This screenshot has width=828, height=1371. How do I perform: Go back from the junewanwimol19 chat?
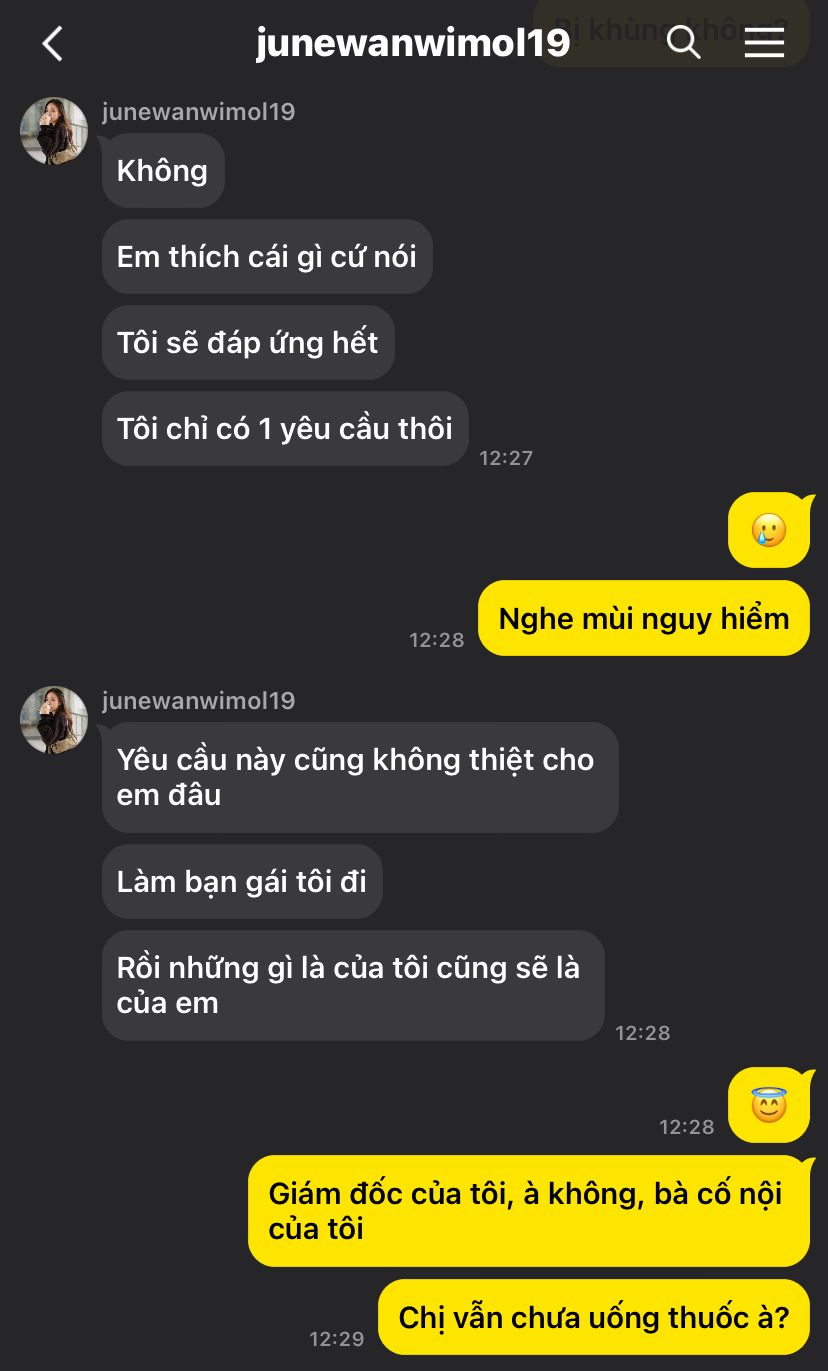point(52,43)
